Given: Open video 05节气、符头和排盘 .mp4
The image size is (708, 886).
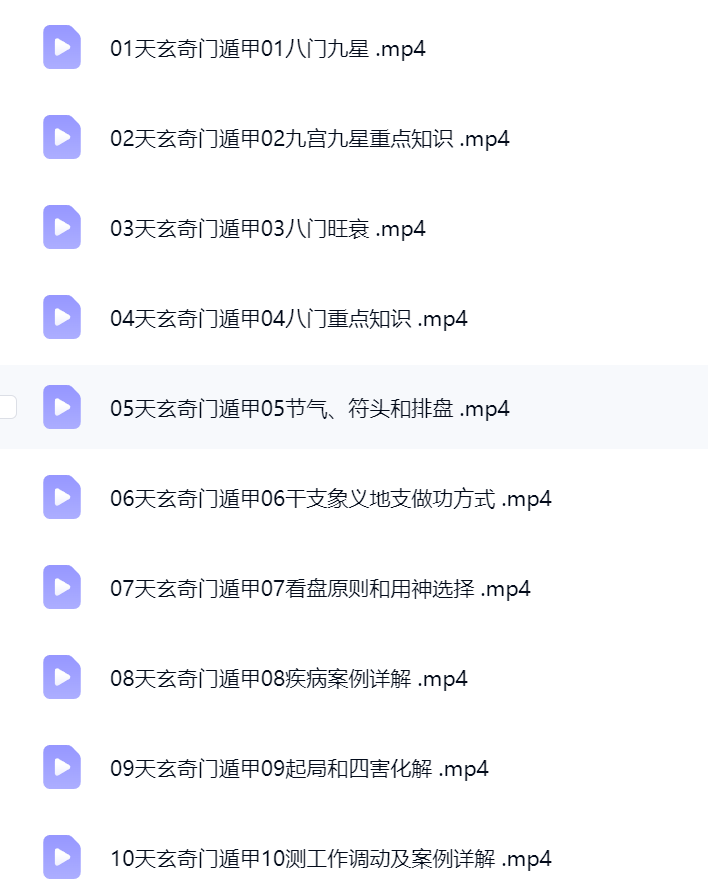Looking at the screenshot, I should pos(309,408).
